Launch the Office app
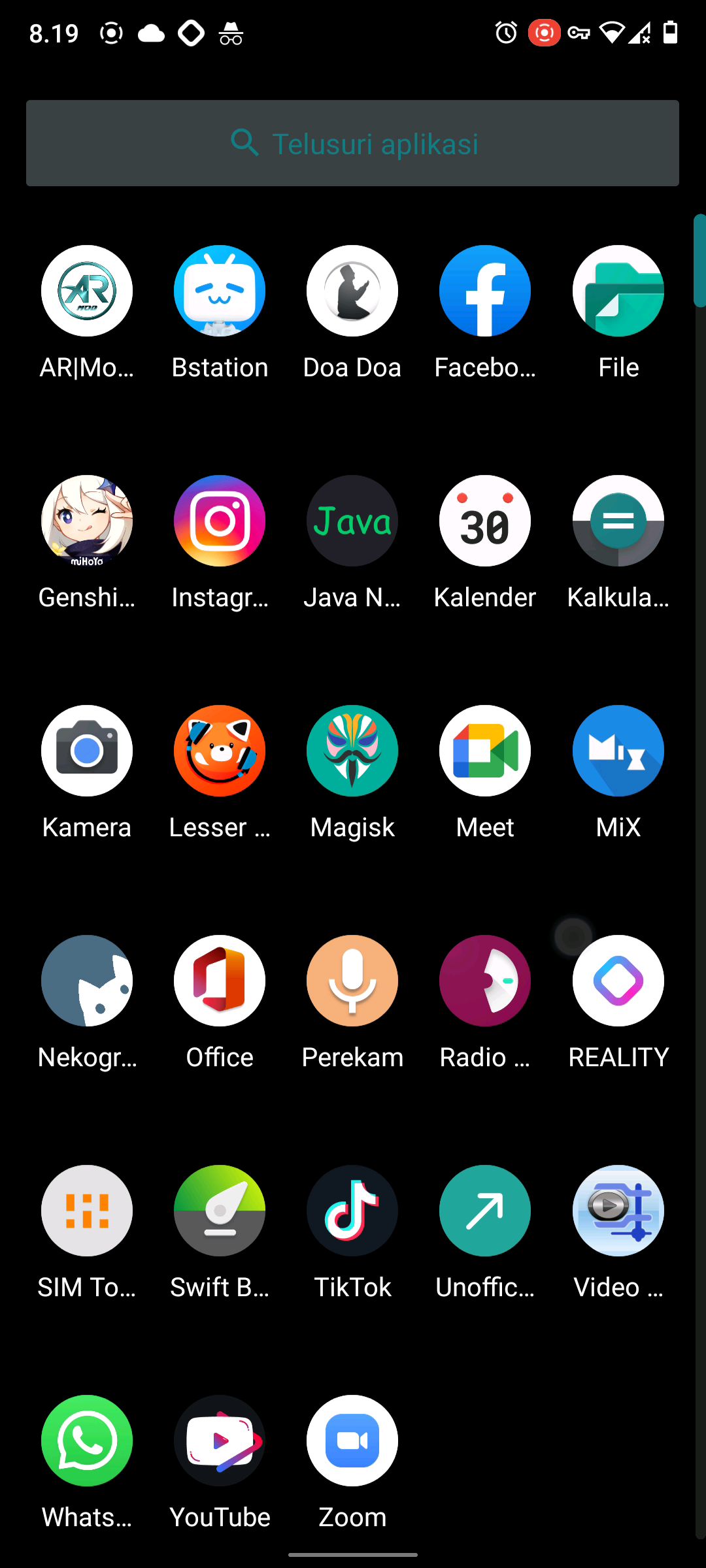Image resolution: width=706 pixels, height=1568 pixels. point(220,981)
